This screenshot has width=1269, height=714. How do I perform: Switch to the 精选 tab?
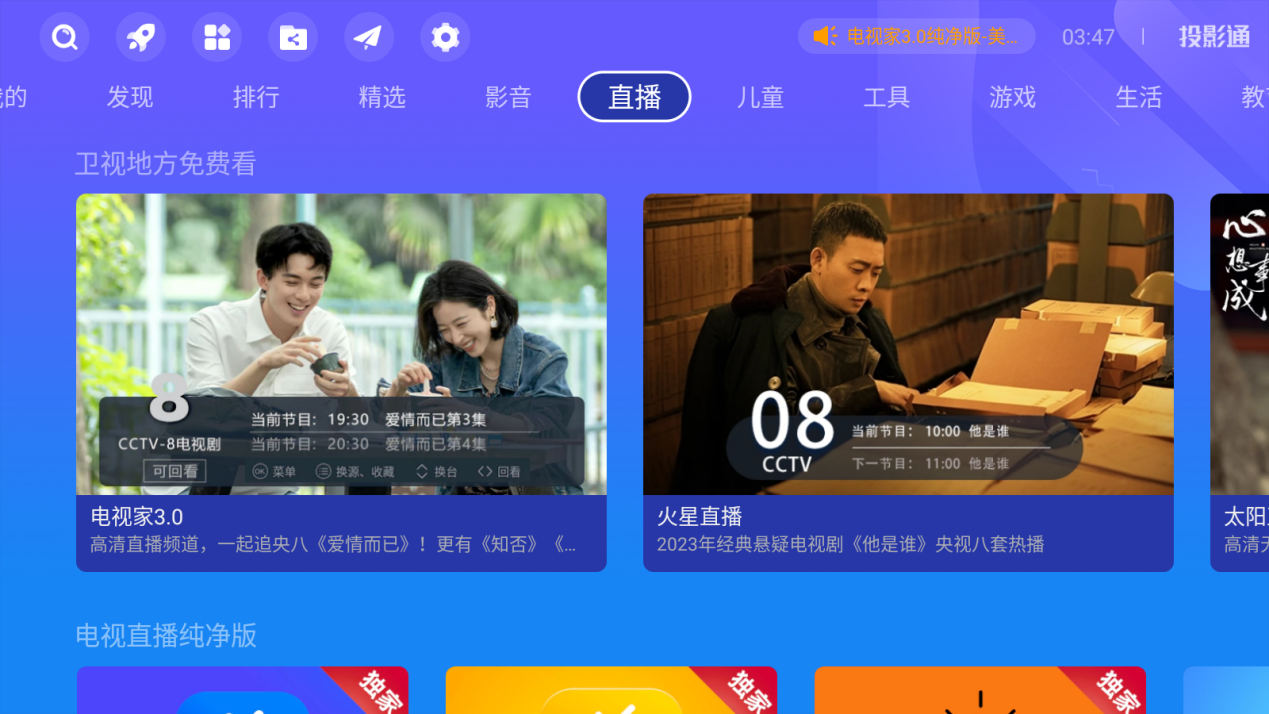pos(382,97)
